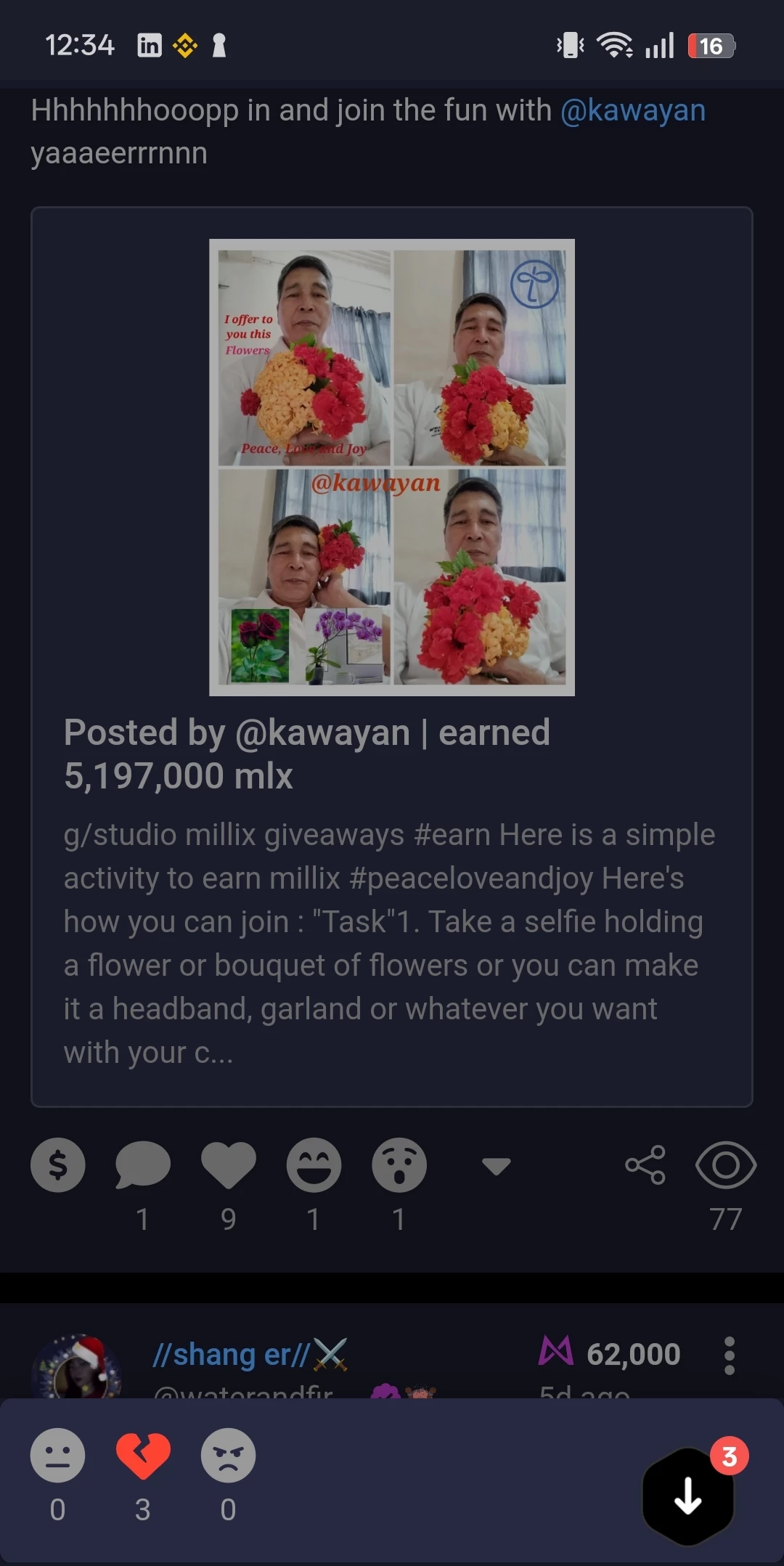Open the comments bubble icon
Screen dimensions: 784x1566
tap(143, 1165)
